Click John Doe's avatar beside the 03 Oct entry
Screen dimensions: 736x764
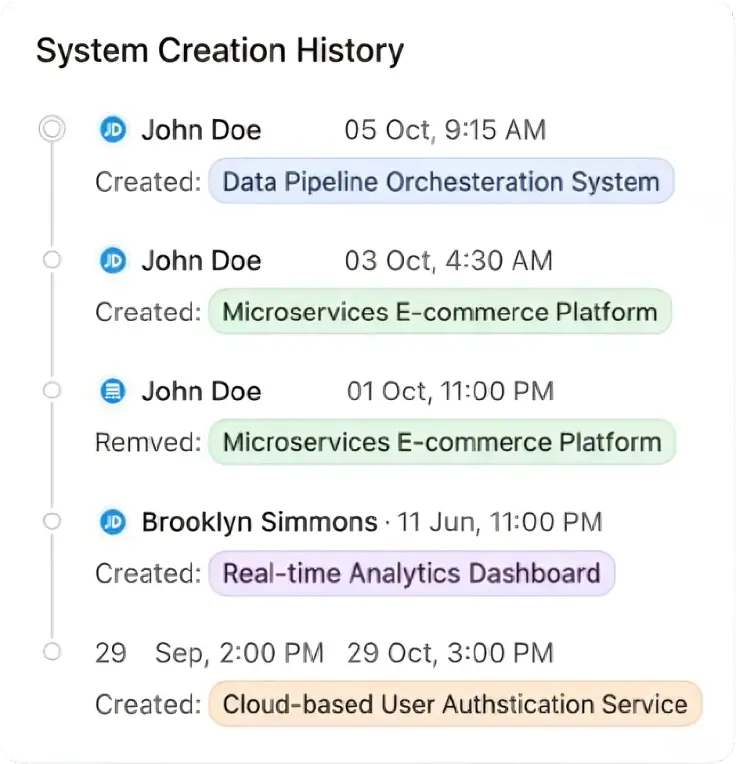coord(111,261)
